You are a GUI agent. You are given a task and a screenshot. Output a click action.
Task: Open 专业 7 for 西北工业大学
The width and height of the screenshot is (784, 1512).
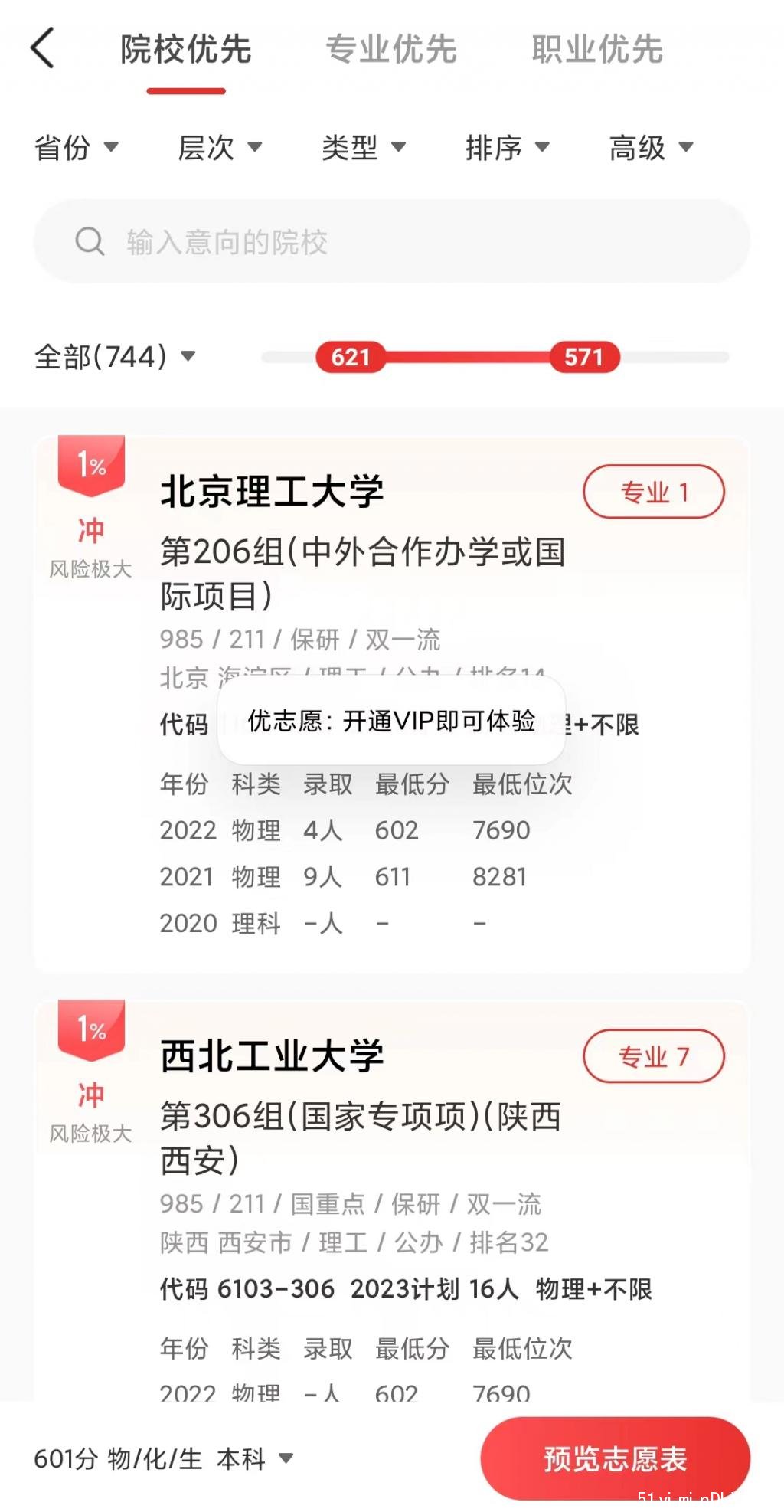(654, 1056)
